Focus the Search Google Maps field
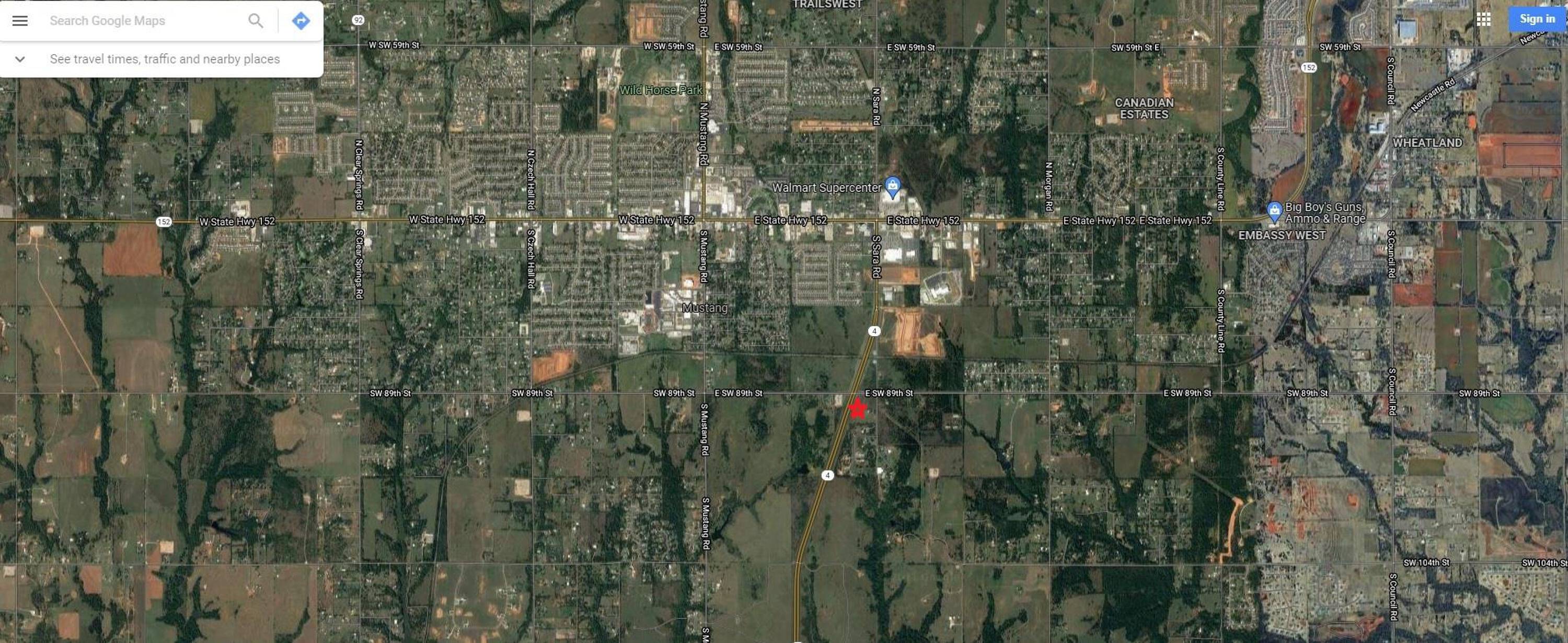Screen dimensions: 1568x643 [143, 21]
